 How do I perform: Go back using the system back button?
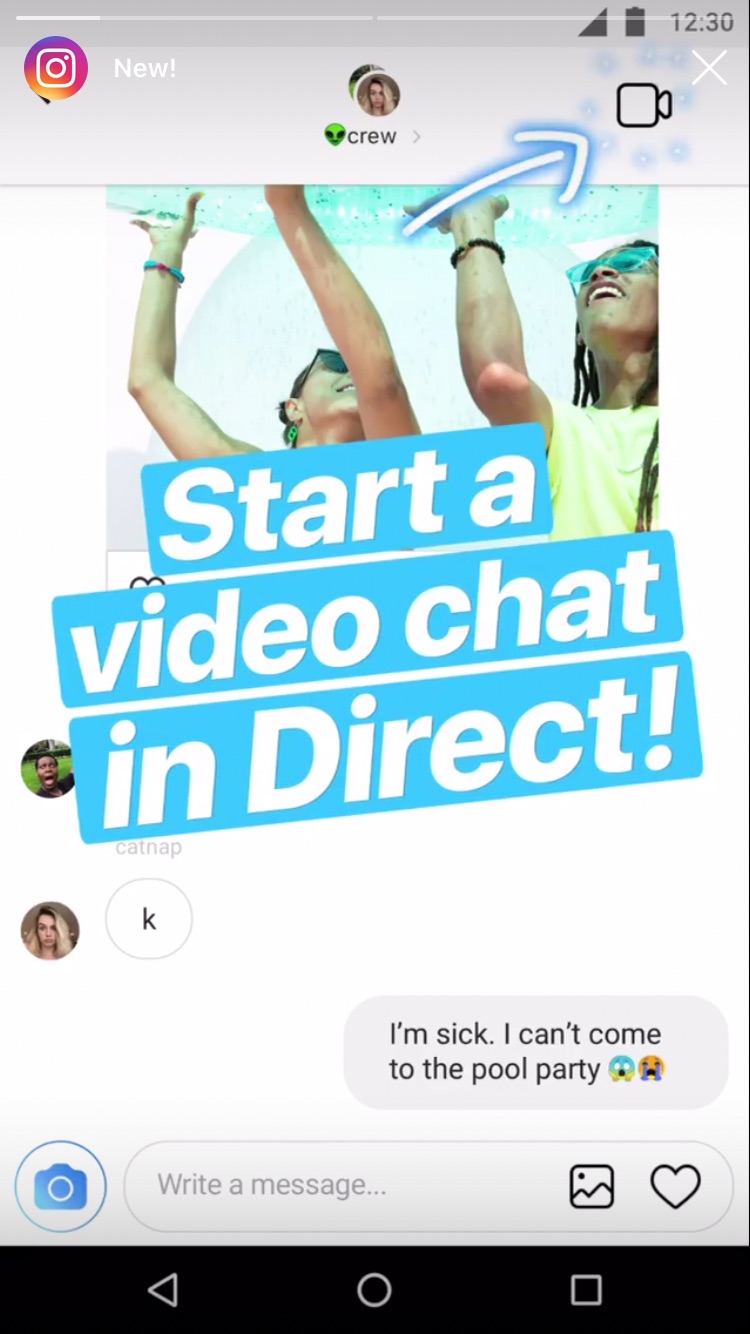point(163,1289)
